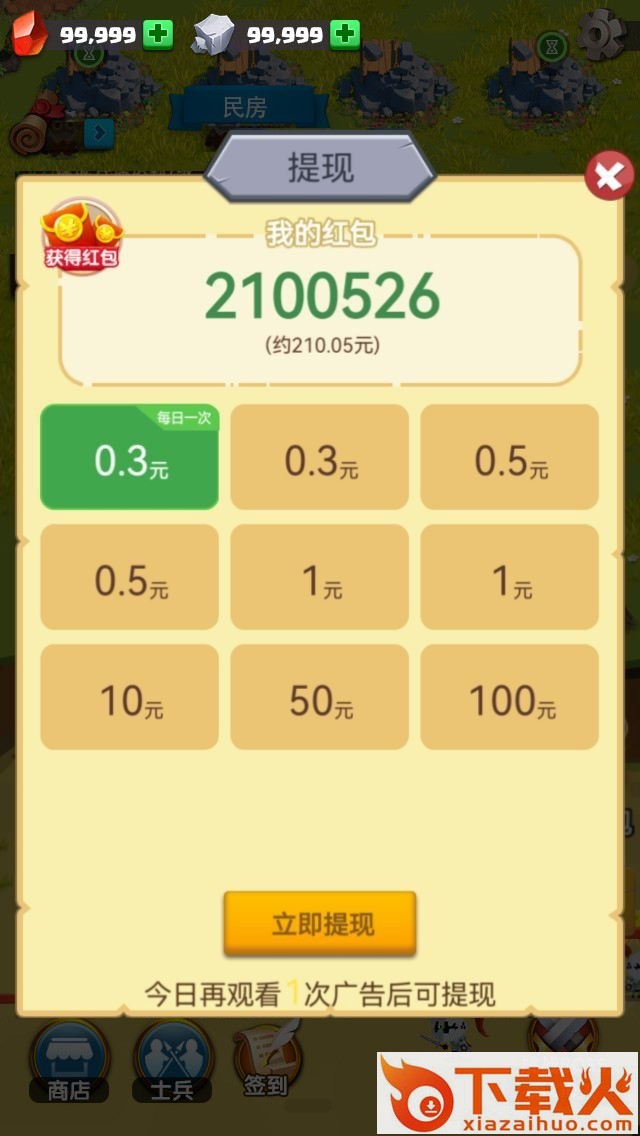This screenshot has width=640, height=1136.
Task: Add more red gems with plus button
Action: click(x=158, y=34)
